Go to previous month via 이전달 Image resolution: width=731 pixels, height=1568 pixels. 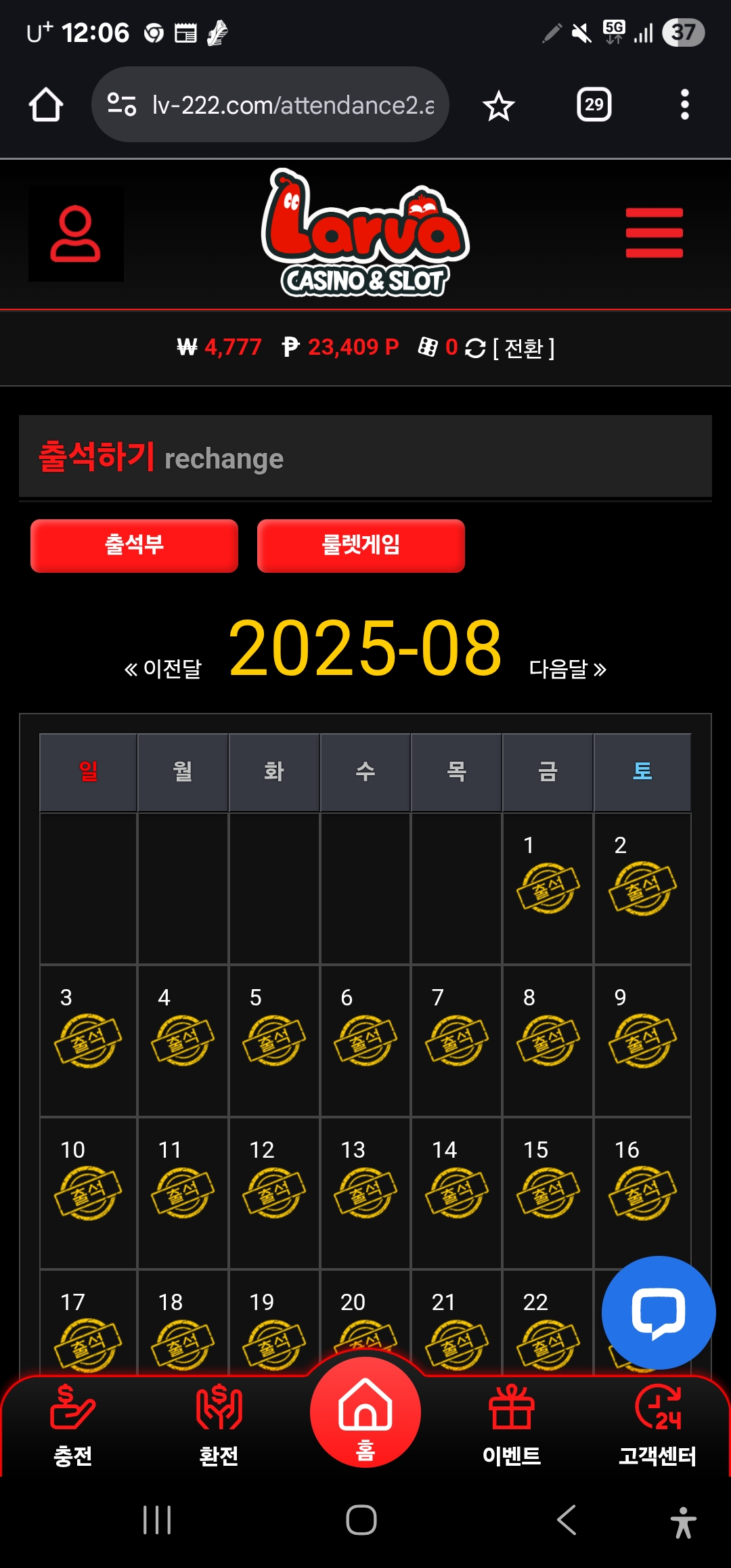163,669
